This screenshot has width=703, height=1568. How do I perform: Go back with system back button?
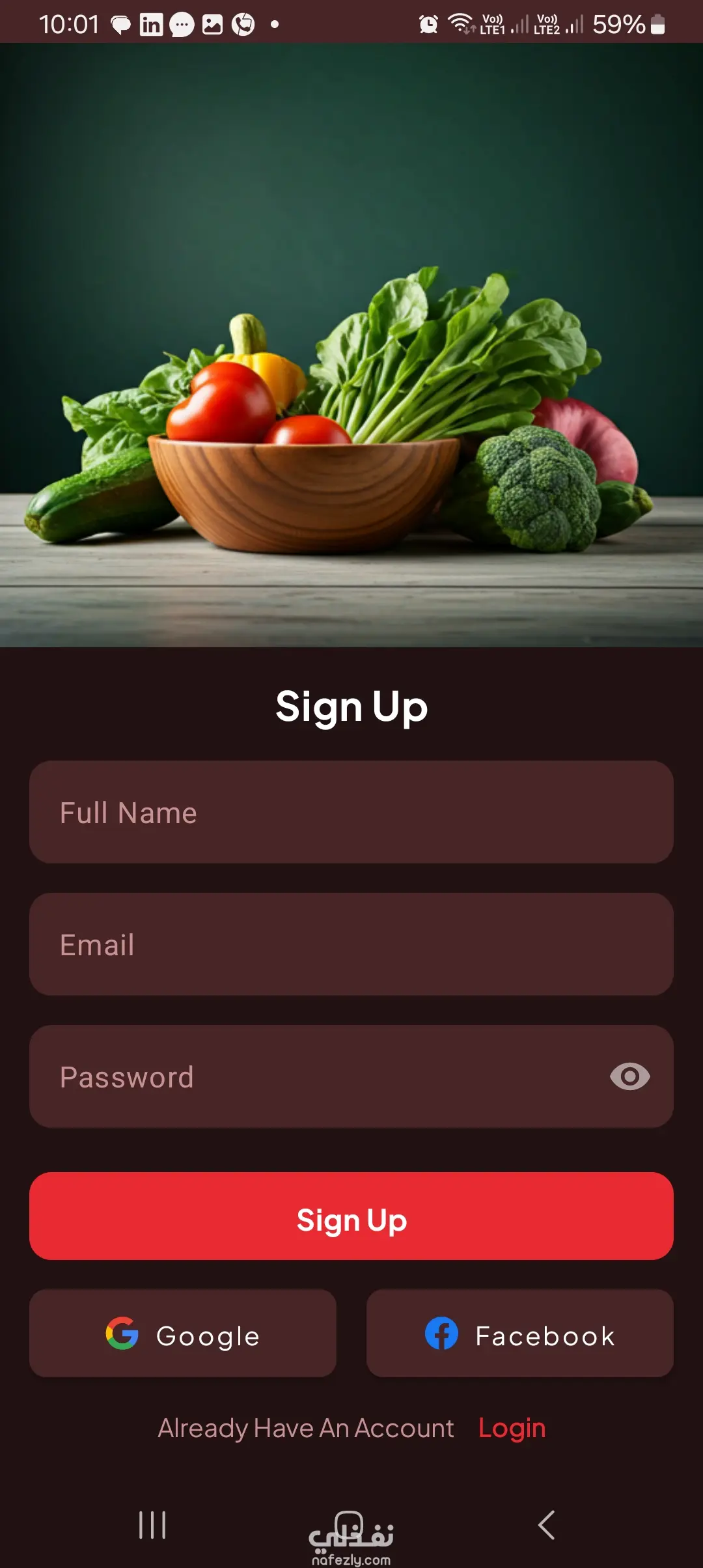(547, 1525)
